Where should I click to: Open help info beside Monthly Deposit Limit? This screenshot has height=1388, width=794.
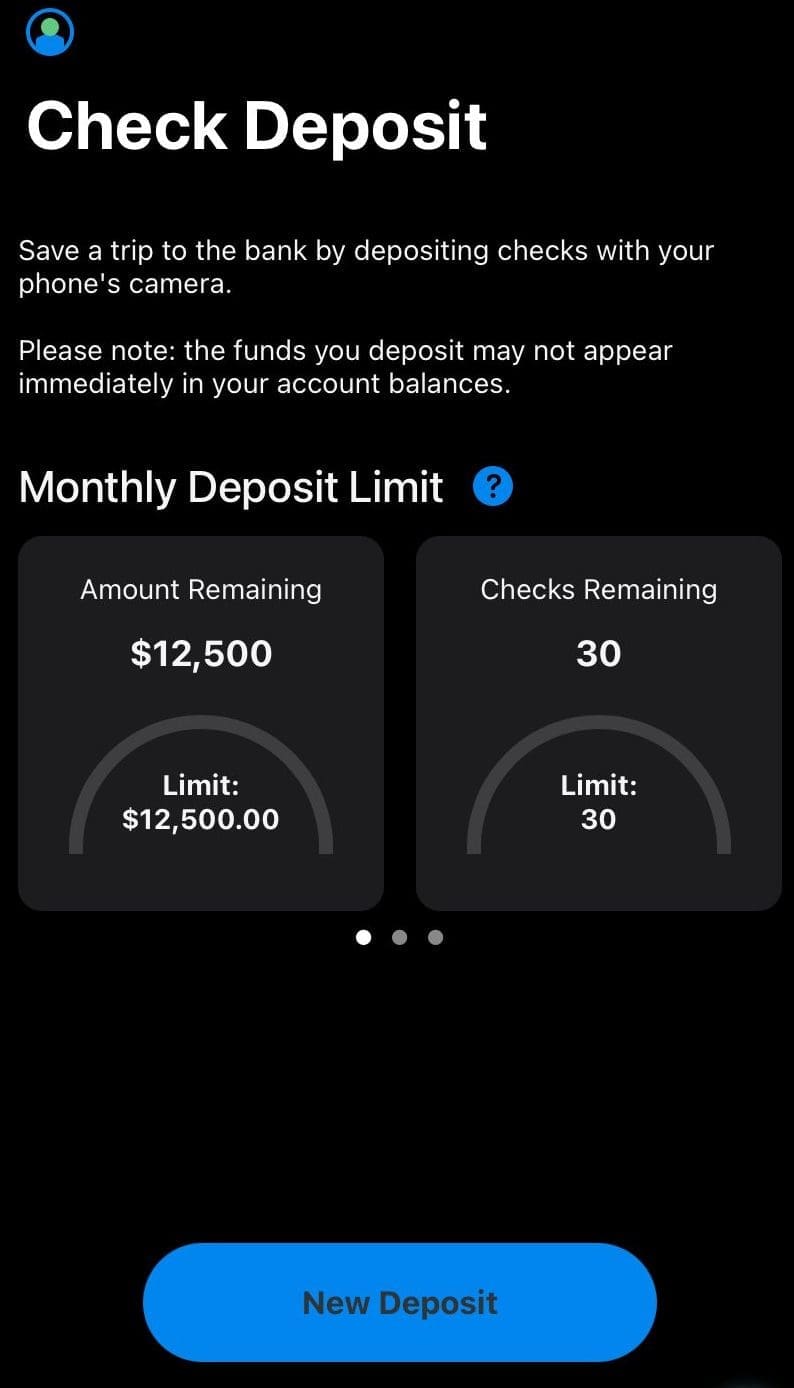pos(491,485)
